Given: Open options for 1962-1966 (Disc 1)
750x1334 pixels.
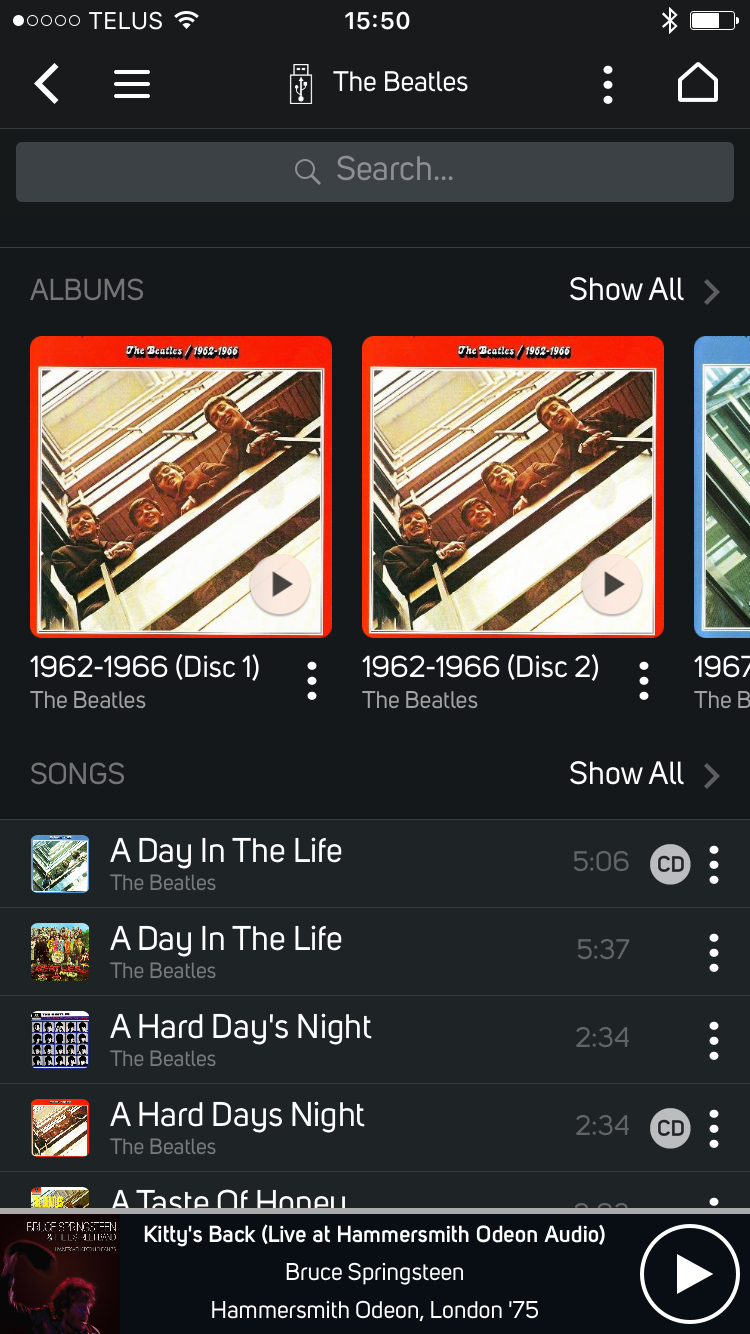Looking at the screenshot, I should coord(312,681).
